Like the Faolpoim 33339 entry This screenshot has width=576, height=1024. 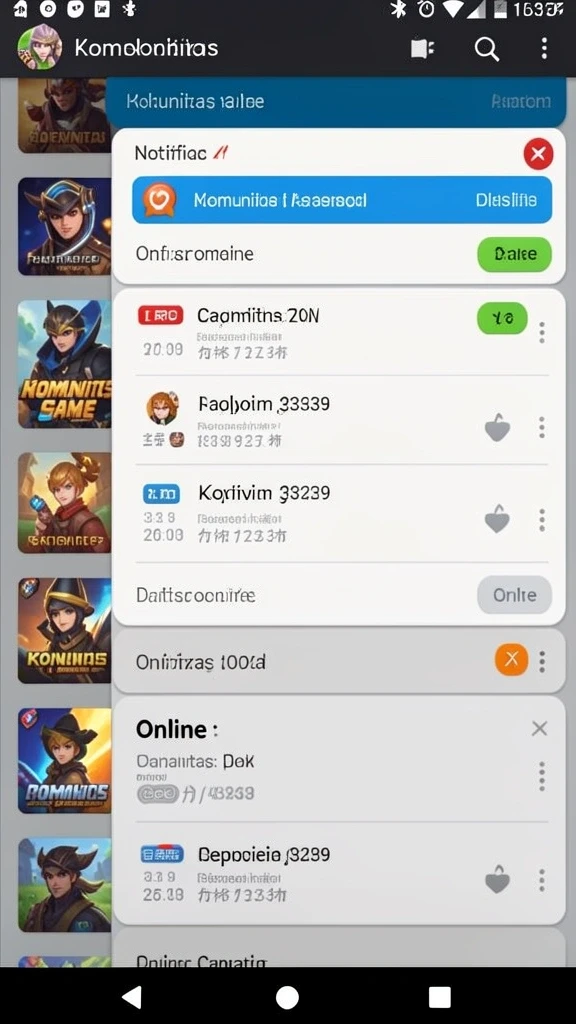tap(497, 428)
